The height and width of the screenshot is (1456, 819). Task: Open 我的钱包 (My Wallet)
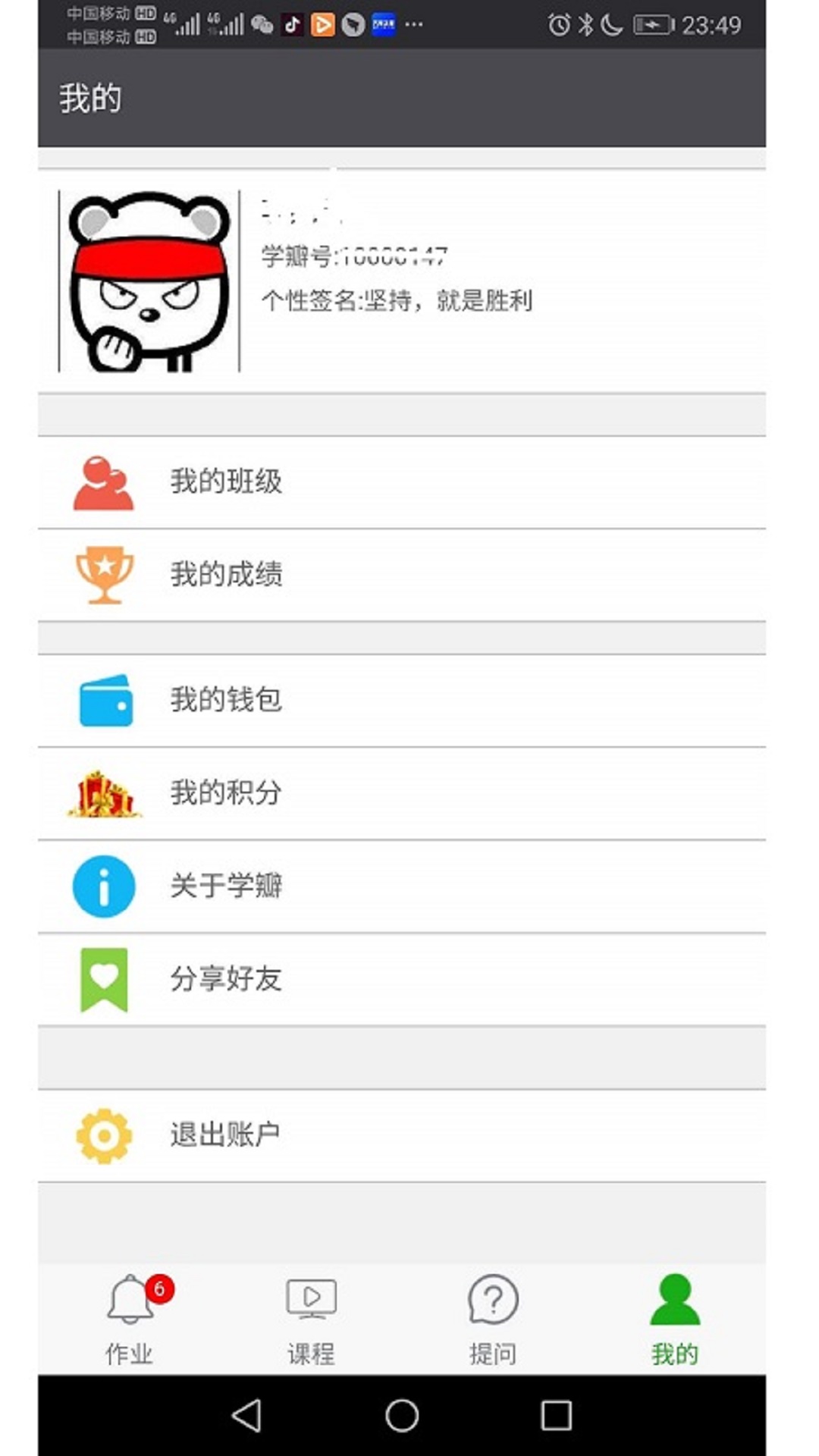click(226, 700)
